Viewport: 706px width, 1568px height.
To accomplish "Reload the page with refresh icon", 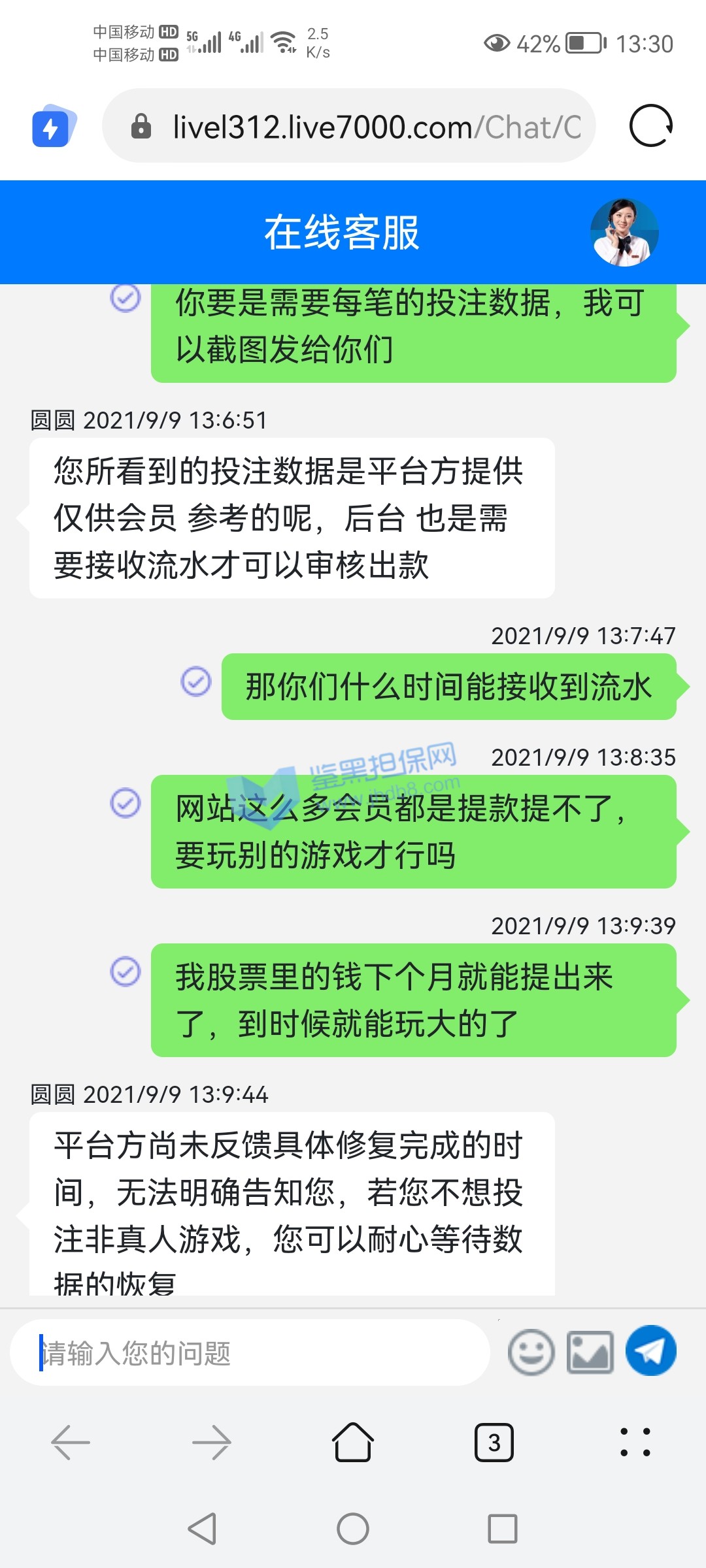I will point(650,126).
